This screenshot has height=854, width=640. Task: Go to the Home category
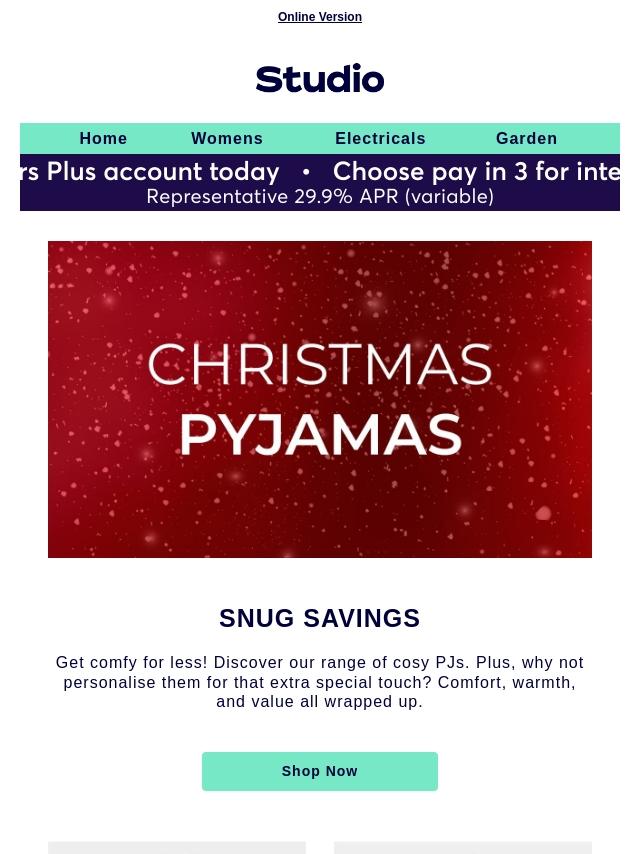click(103, 138)
